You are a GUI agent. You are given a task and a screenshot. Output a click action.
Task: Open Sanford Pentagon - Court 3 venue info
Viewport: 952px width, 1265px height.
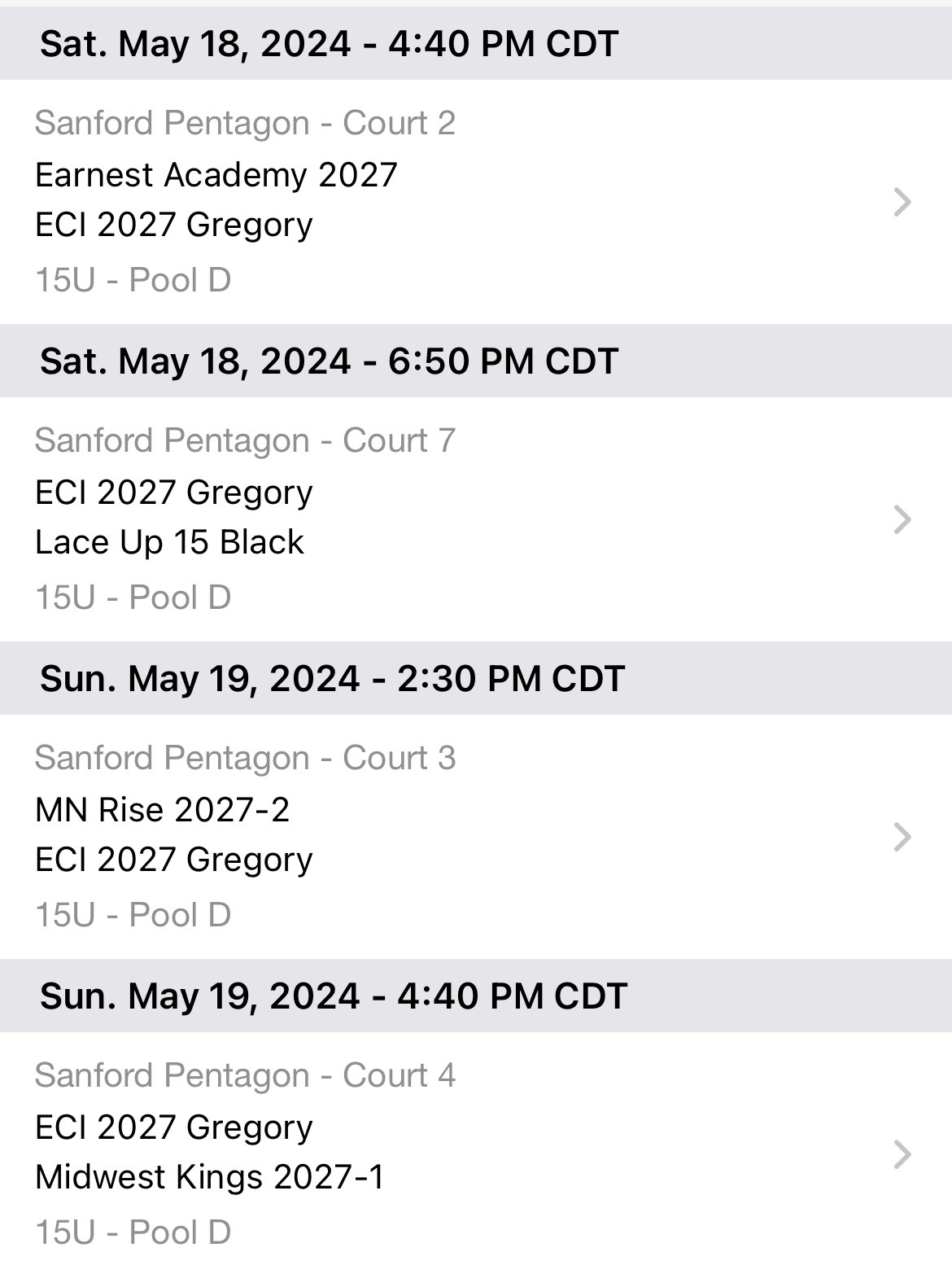pos(247,758)
